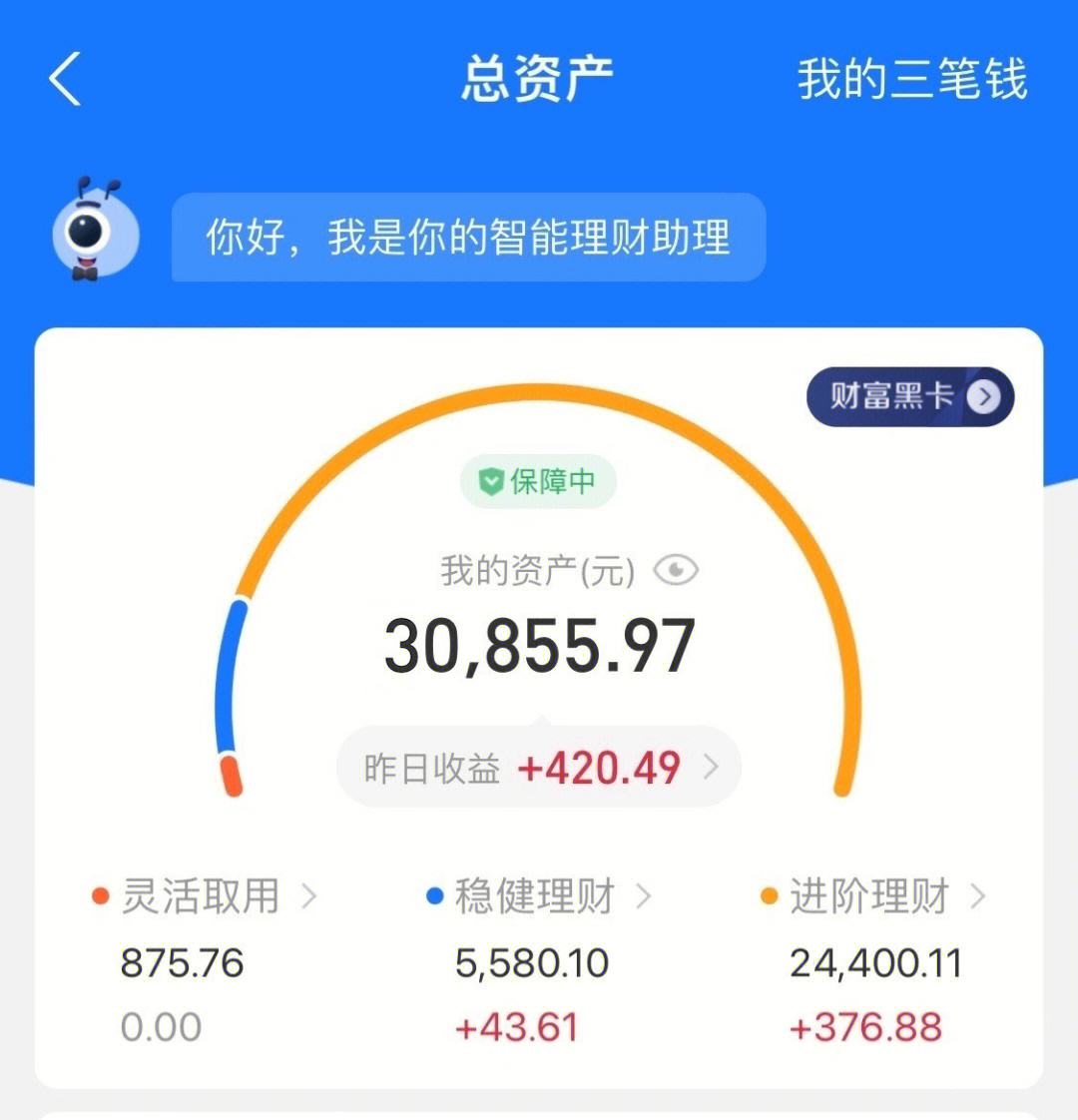Viewport: 1078px width, 1120px height.
Task: Open 我的三笔钱 at top right
Action: pos(913,80)
